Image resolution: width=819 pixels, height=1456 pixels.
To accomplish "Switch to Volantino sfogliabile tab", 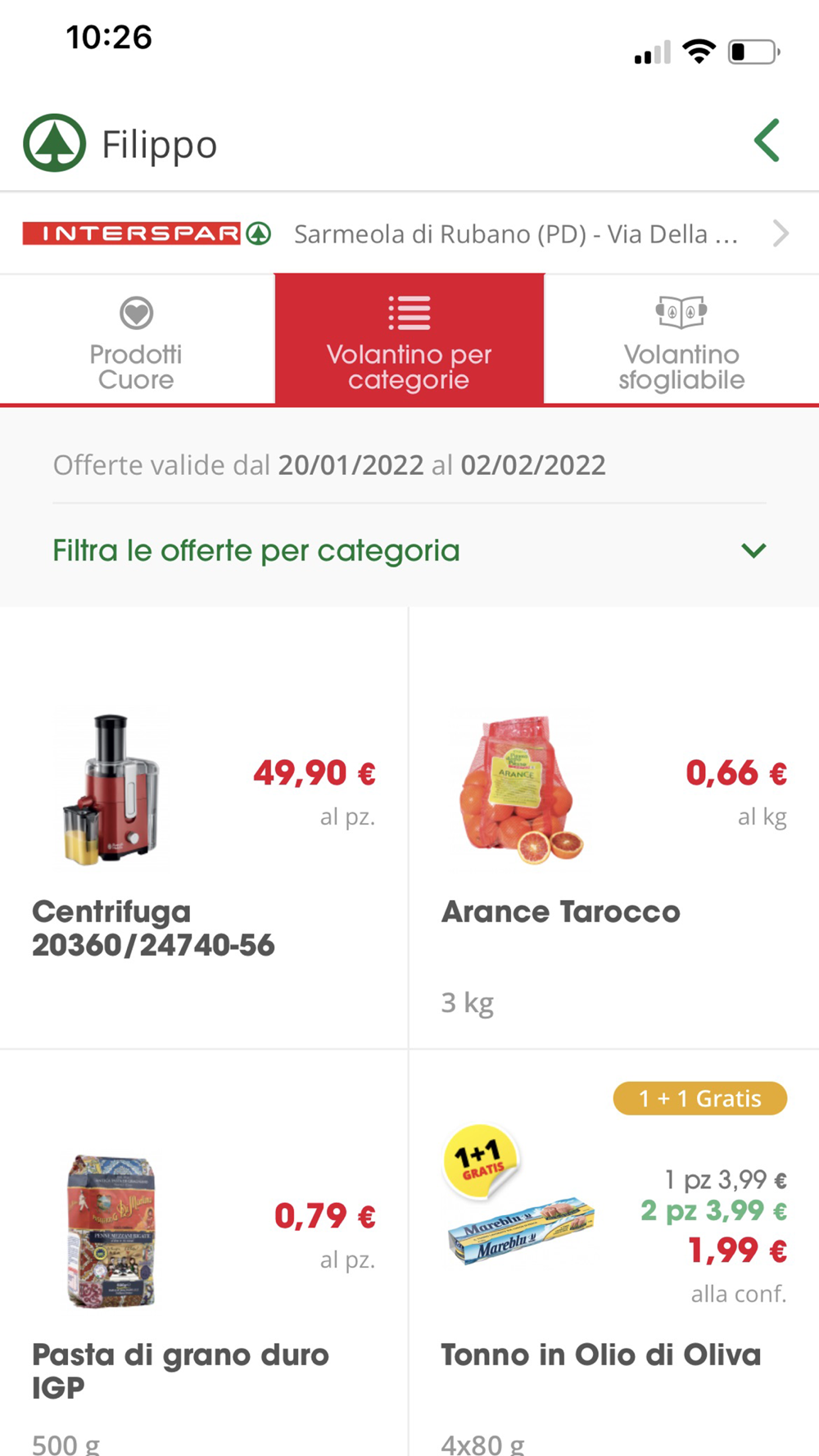I will (x=681, y=340).
